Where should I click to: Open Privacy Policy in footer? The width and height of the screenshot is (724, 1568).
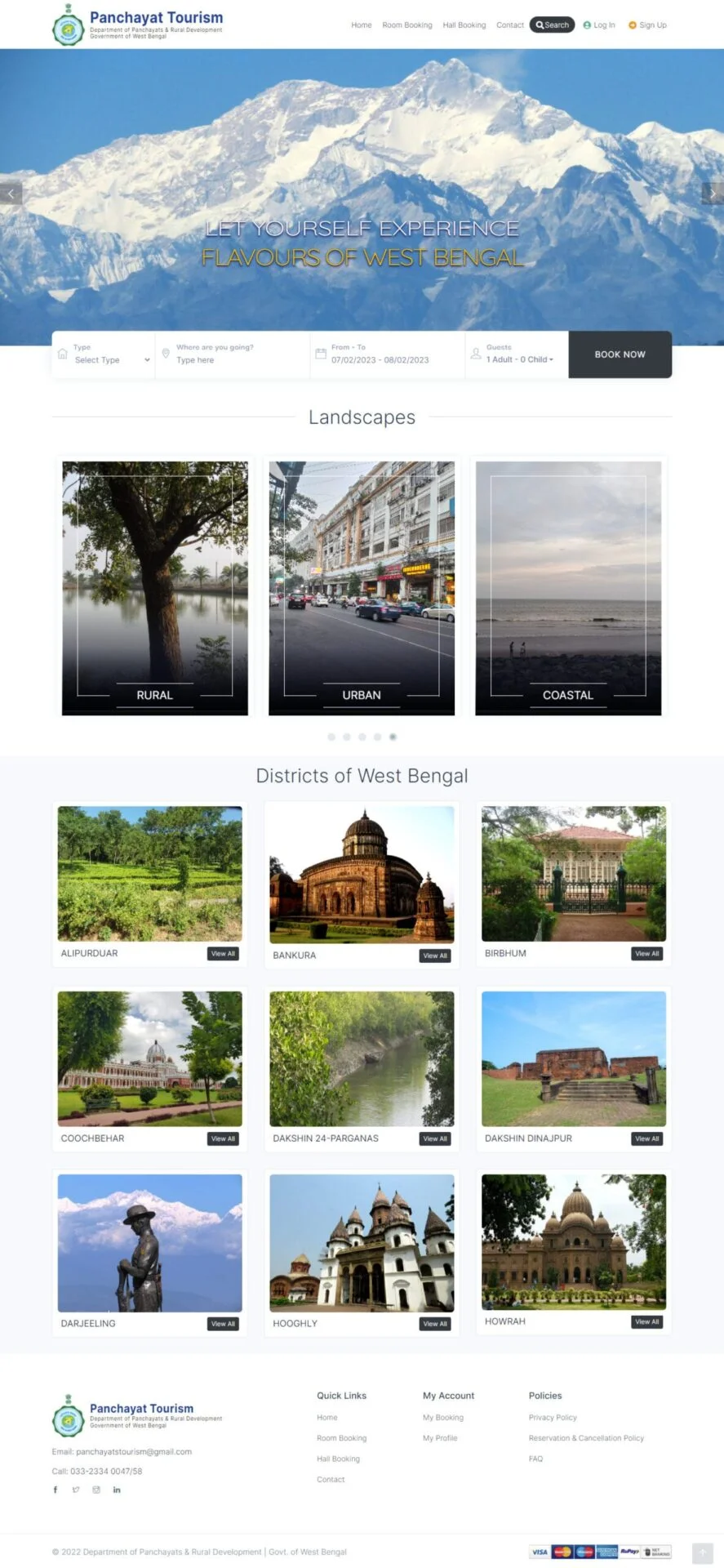pos(553,1418)
